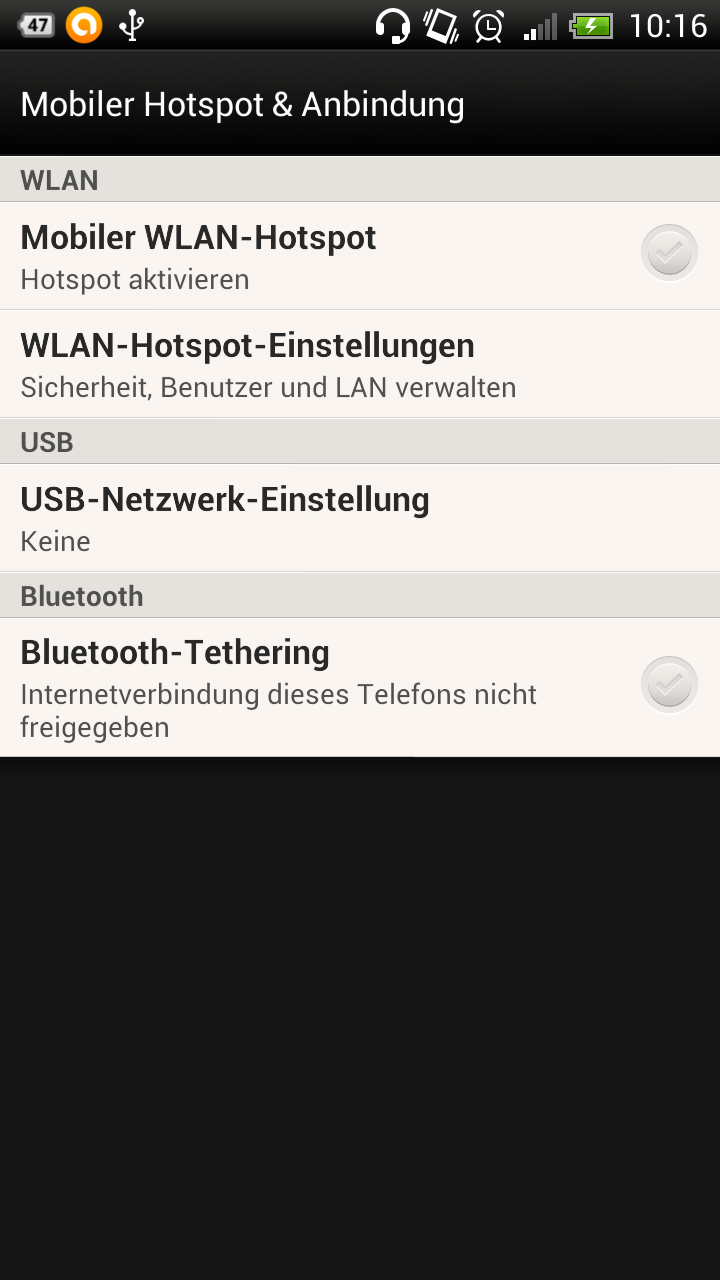Enable the Mobiler WLAN-Hotspot checkbox
This screenshot has width=720, height=1280.
(668, 254)
